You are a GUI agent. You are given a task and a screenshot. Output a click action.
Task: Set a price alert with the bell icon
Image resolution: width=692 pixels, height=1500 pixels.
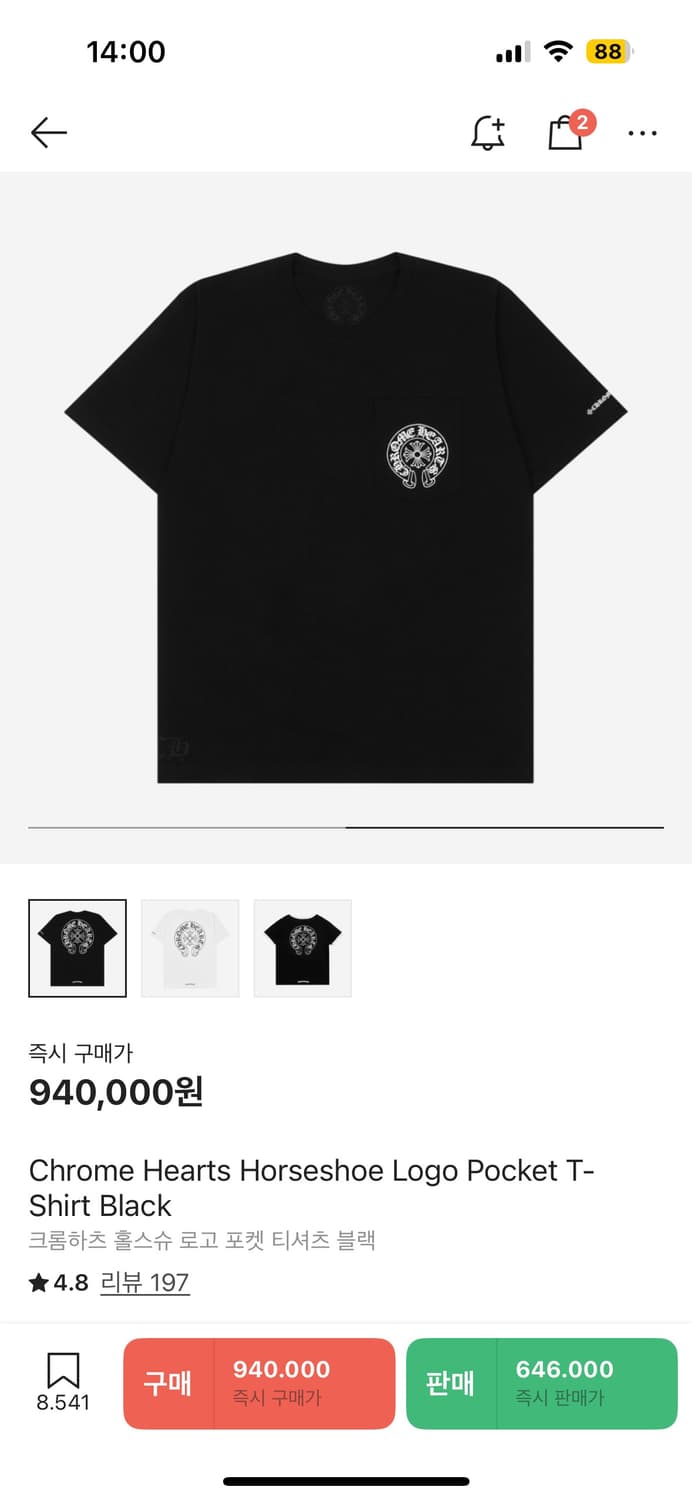(x=488, y=133)
